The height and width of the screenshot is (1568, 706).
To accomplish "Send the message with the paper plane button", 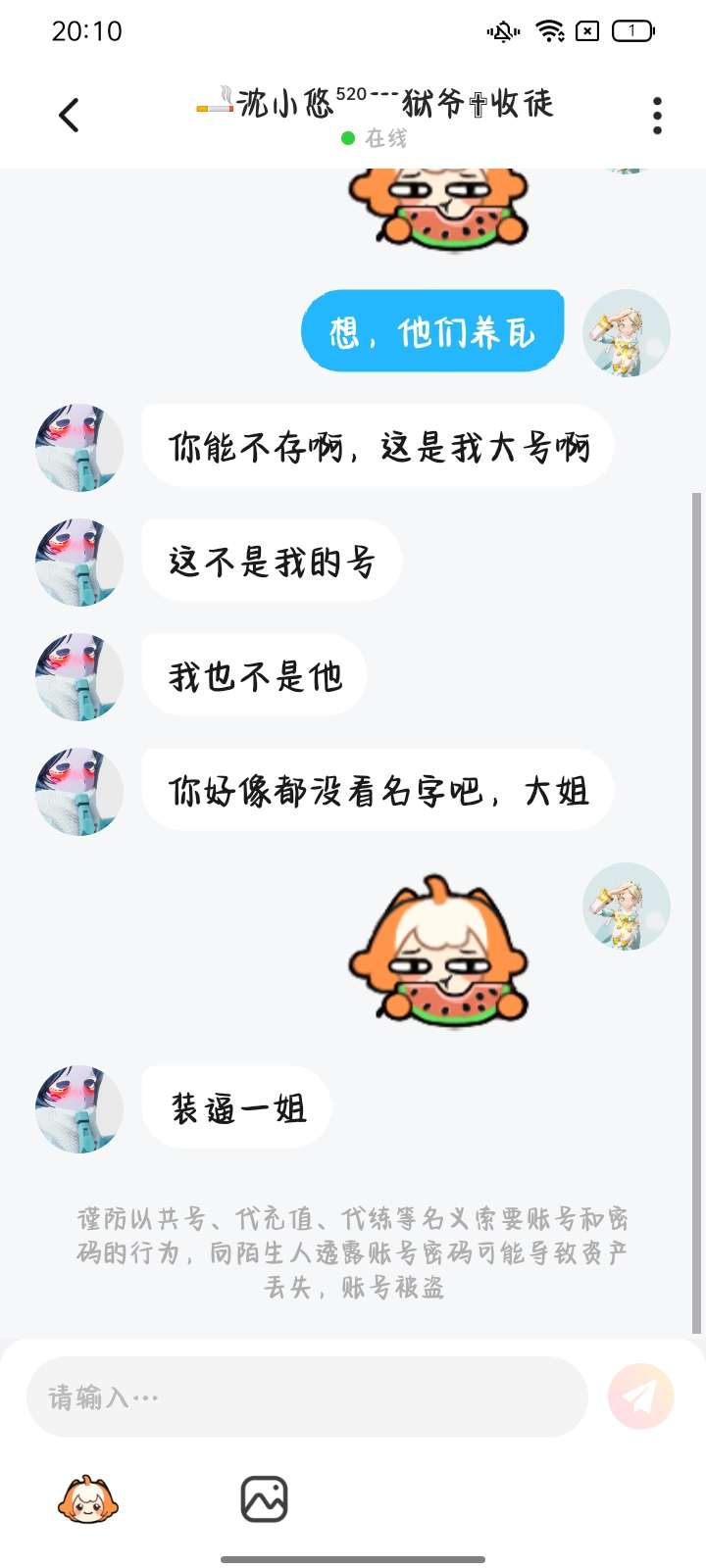I will [x=641, y=1396].
